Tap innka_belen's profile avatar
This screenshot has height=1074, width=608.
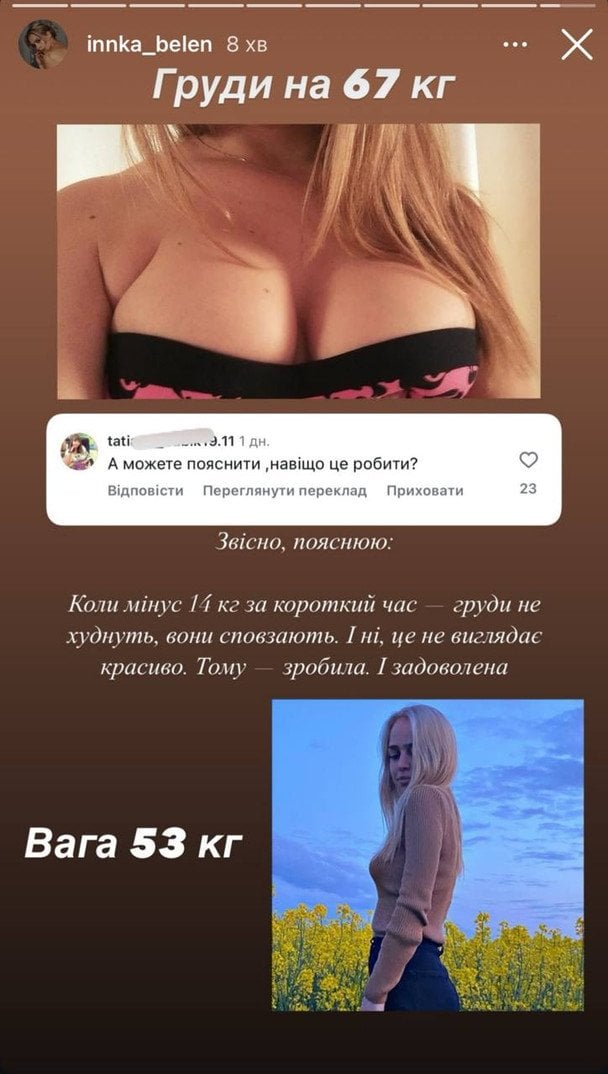43,45
